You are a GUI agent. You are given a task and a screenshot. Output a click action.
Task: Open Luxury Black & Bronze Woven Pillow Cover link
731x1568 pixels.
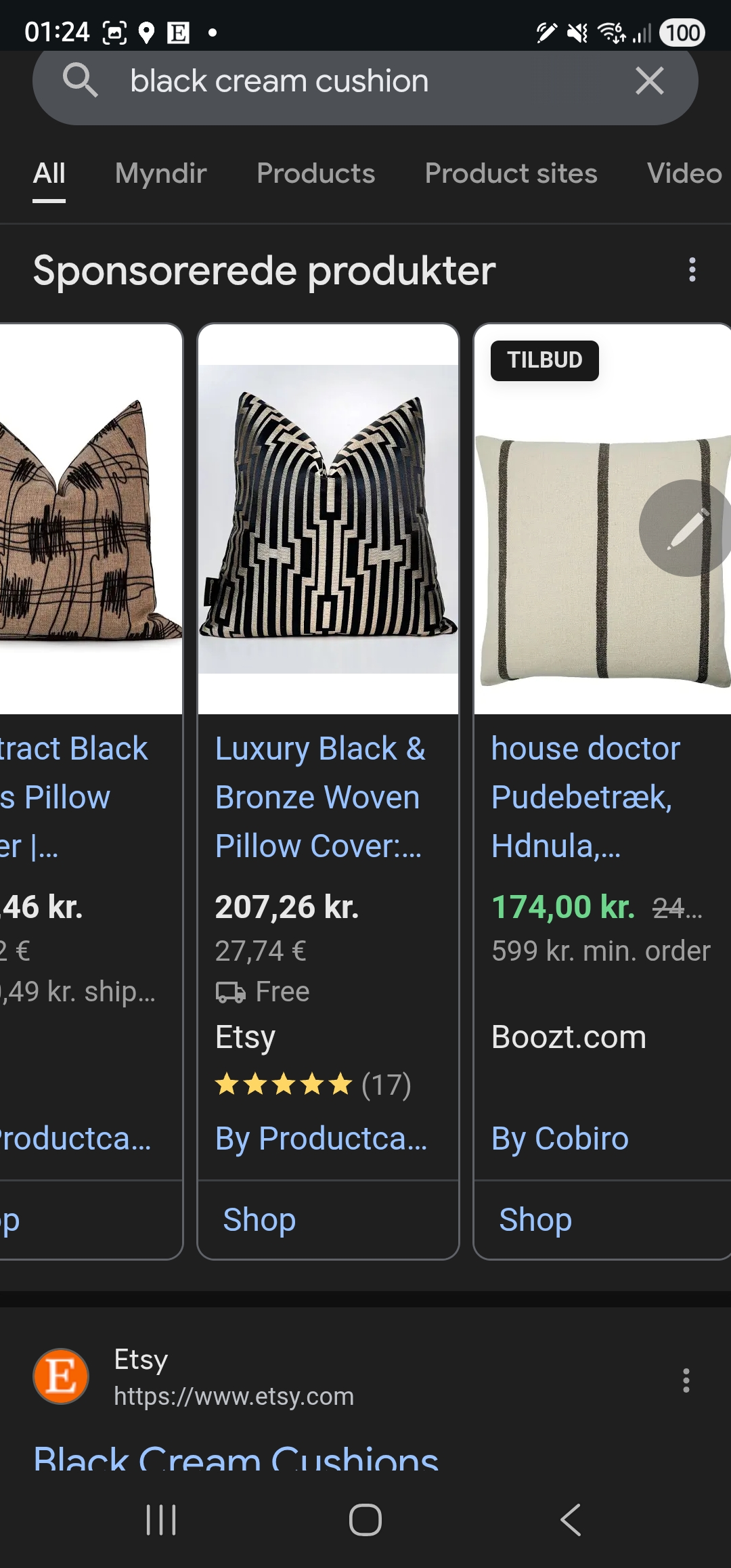coord(319,797)
